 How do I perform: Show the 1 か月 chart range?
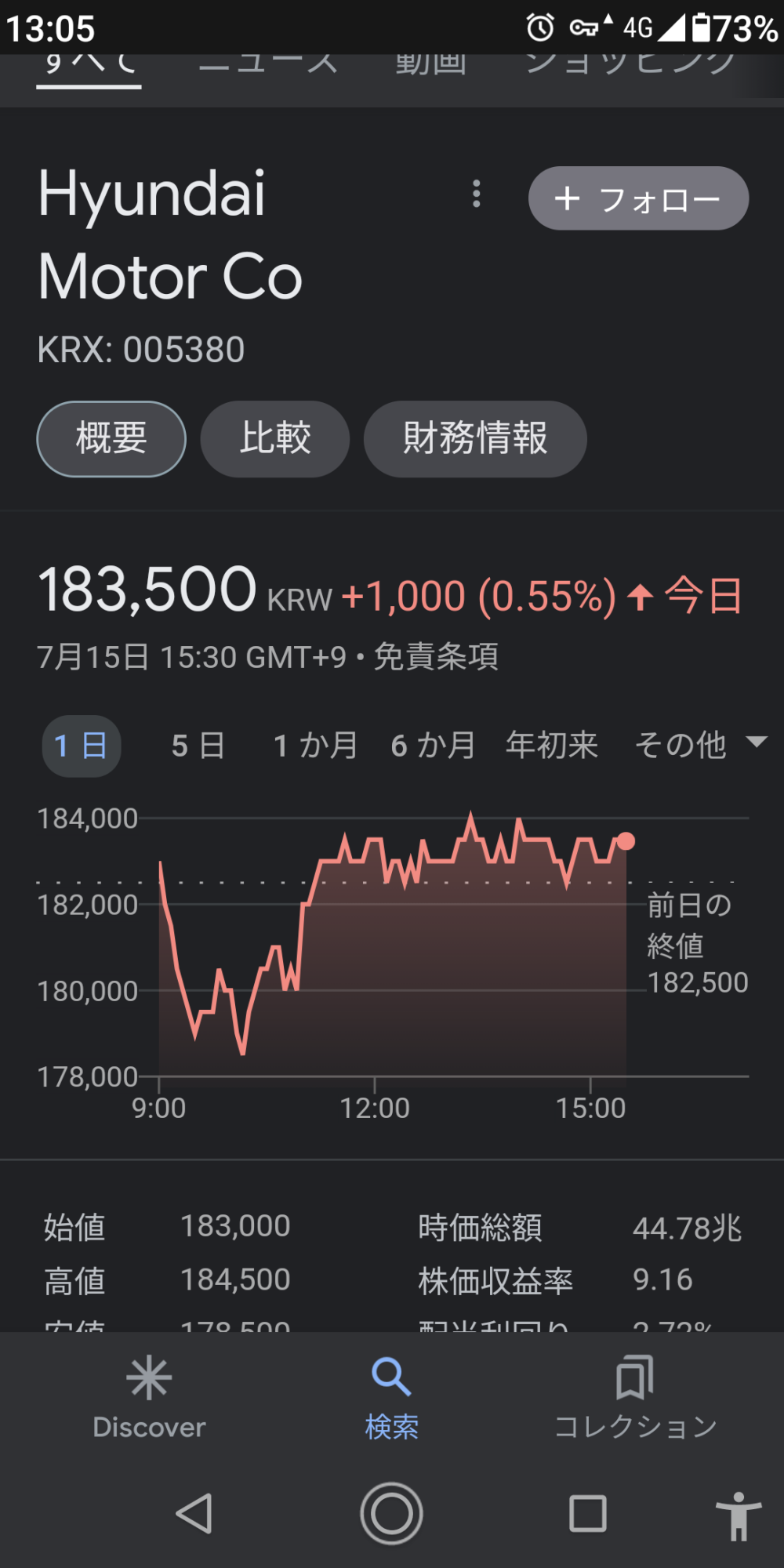coord(315,746)
